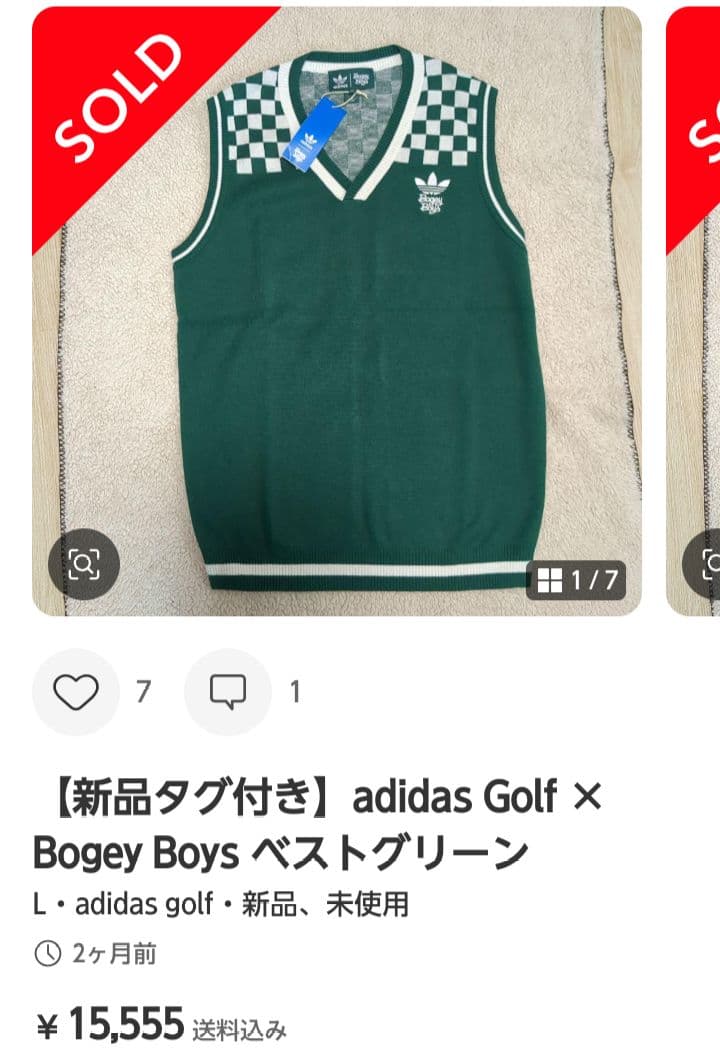Select the condition text 新品、未使用
Viewport: 720px width, 1061px height.
(330, 903)
